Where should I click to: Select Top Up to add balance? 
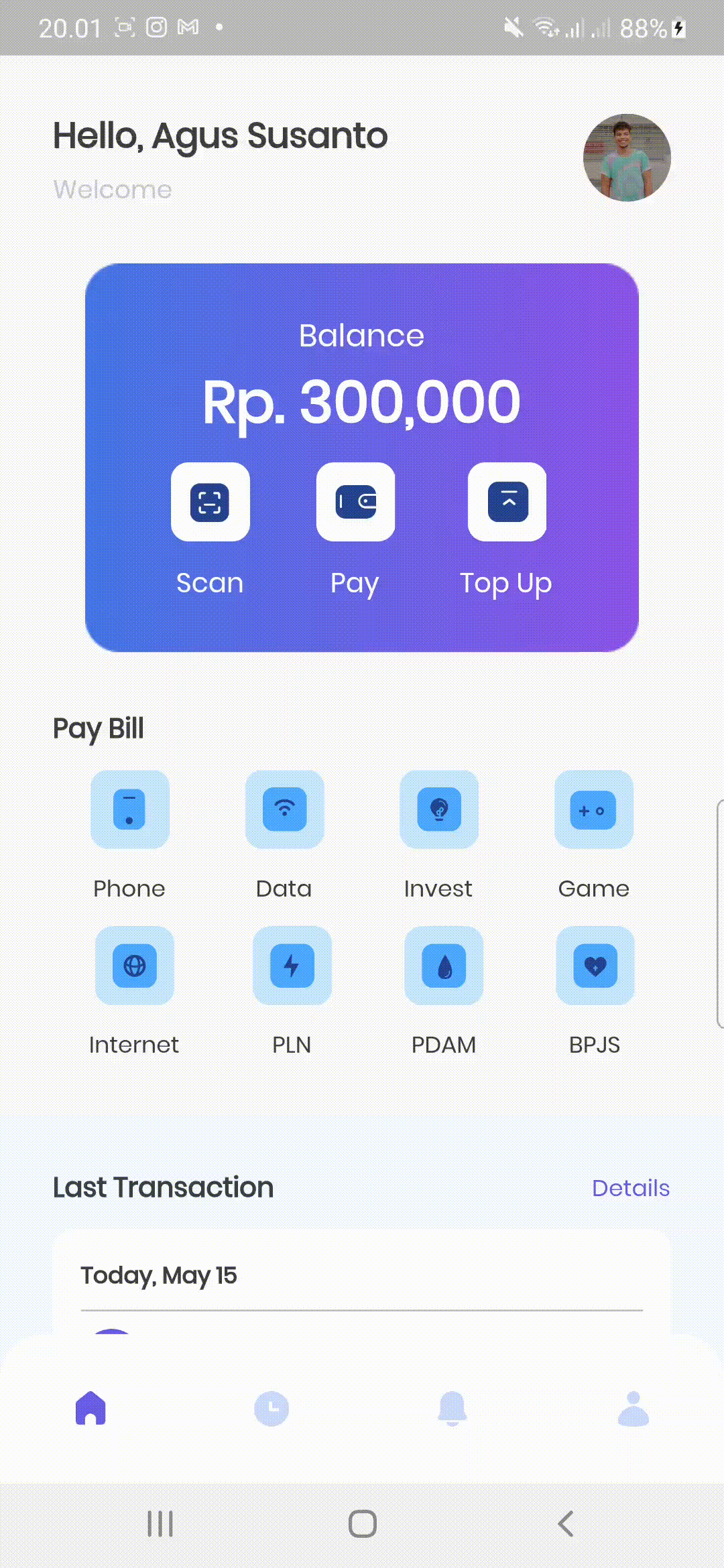tap(507, 502)
